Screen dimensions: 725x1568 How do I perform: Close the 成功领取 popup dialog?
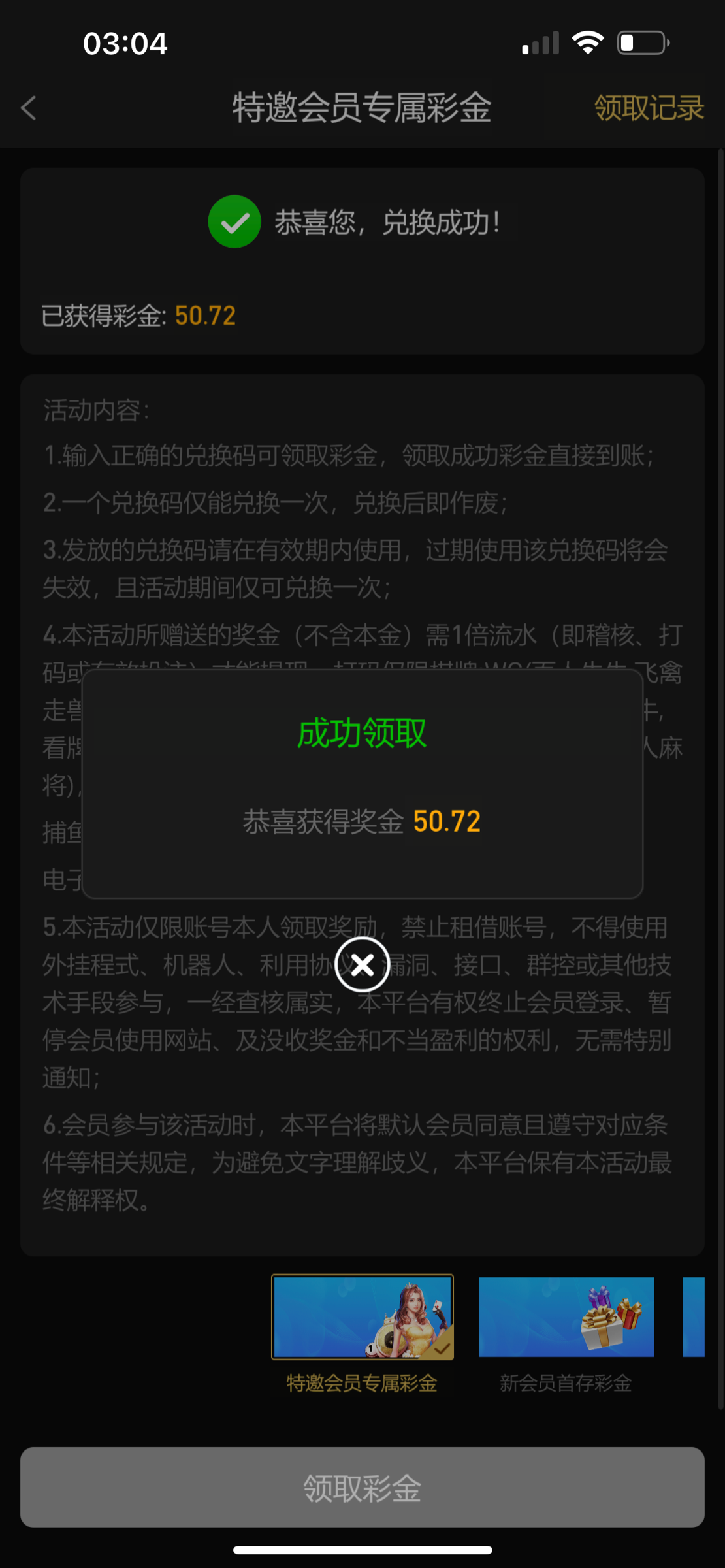362,964
